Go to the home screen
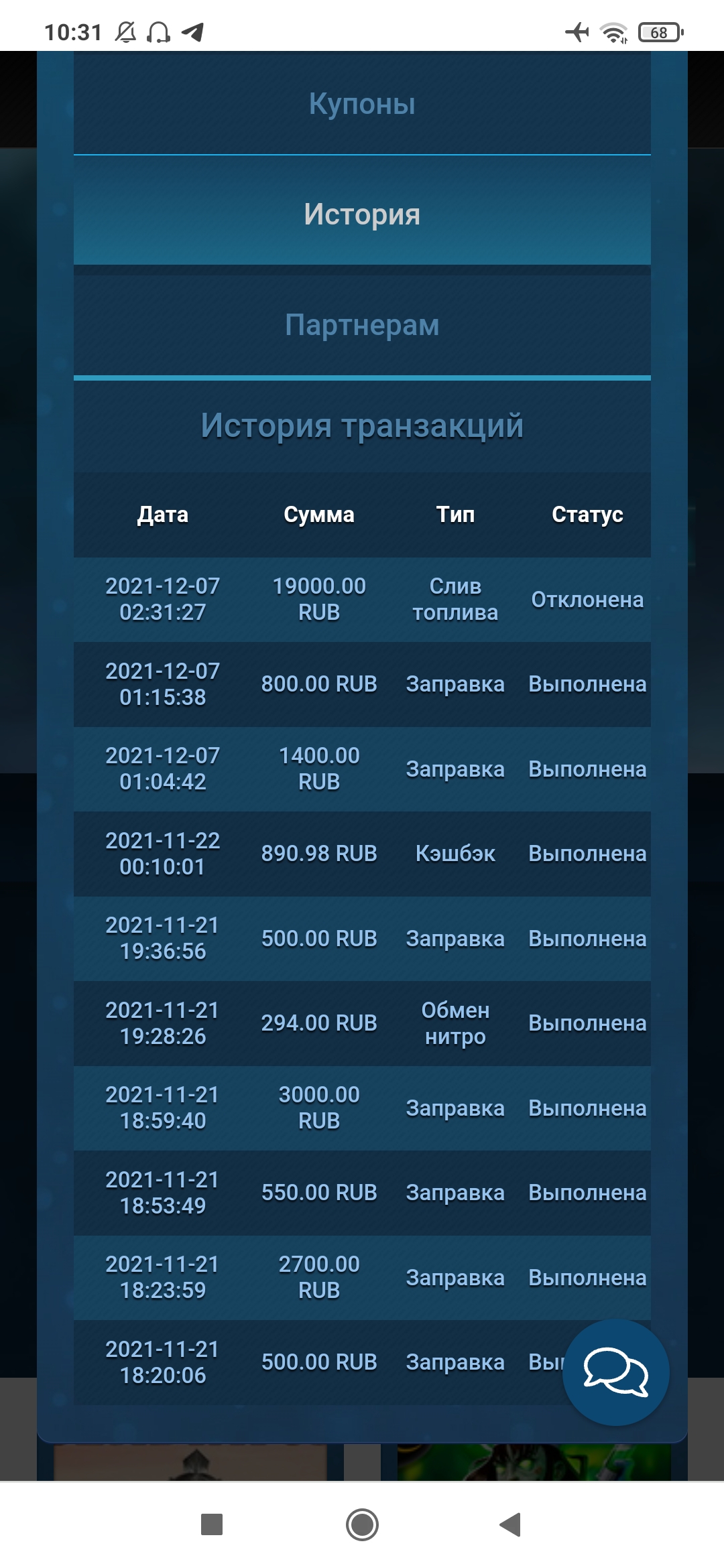 click(362, 1524)
